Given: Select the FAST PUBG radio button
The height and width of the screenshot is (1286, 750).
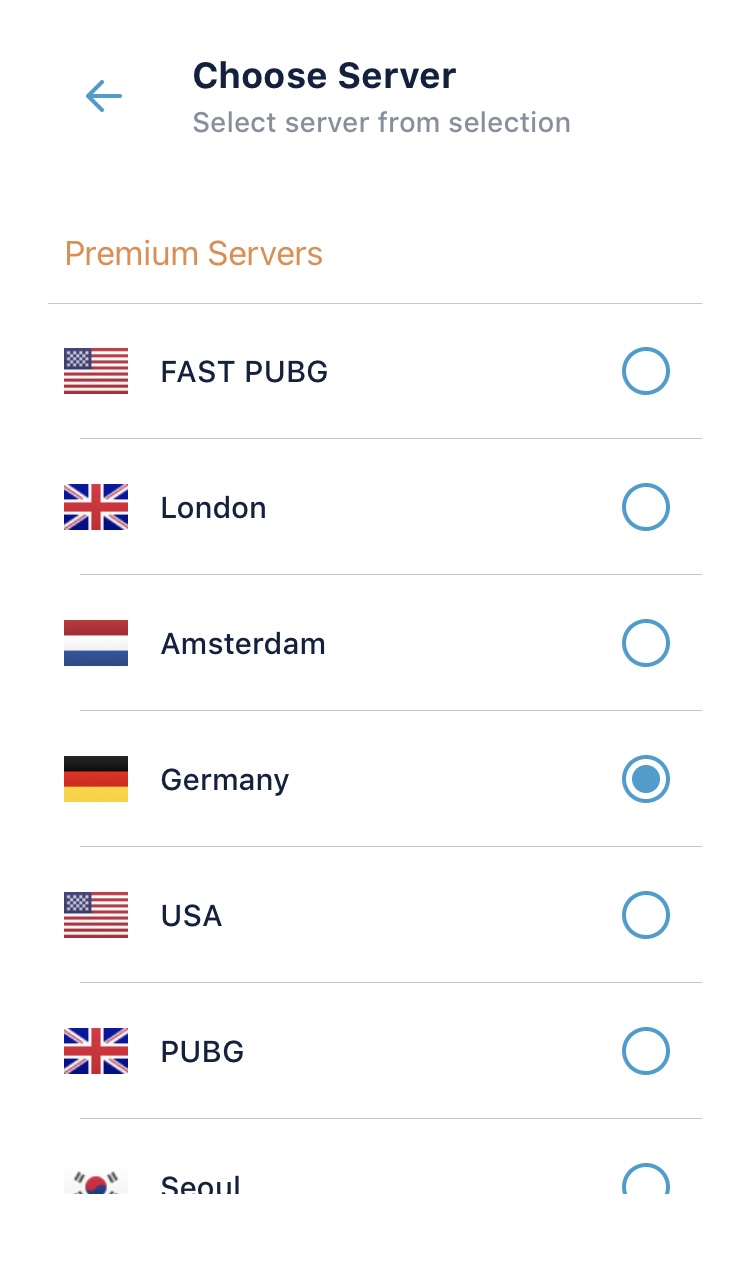Looking at the screenshot, I should click(x=645, y=371).
